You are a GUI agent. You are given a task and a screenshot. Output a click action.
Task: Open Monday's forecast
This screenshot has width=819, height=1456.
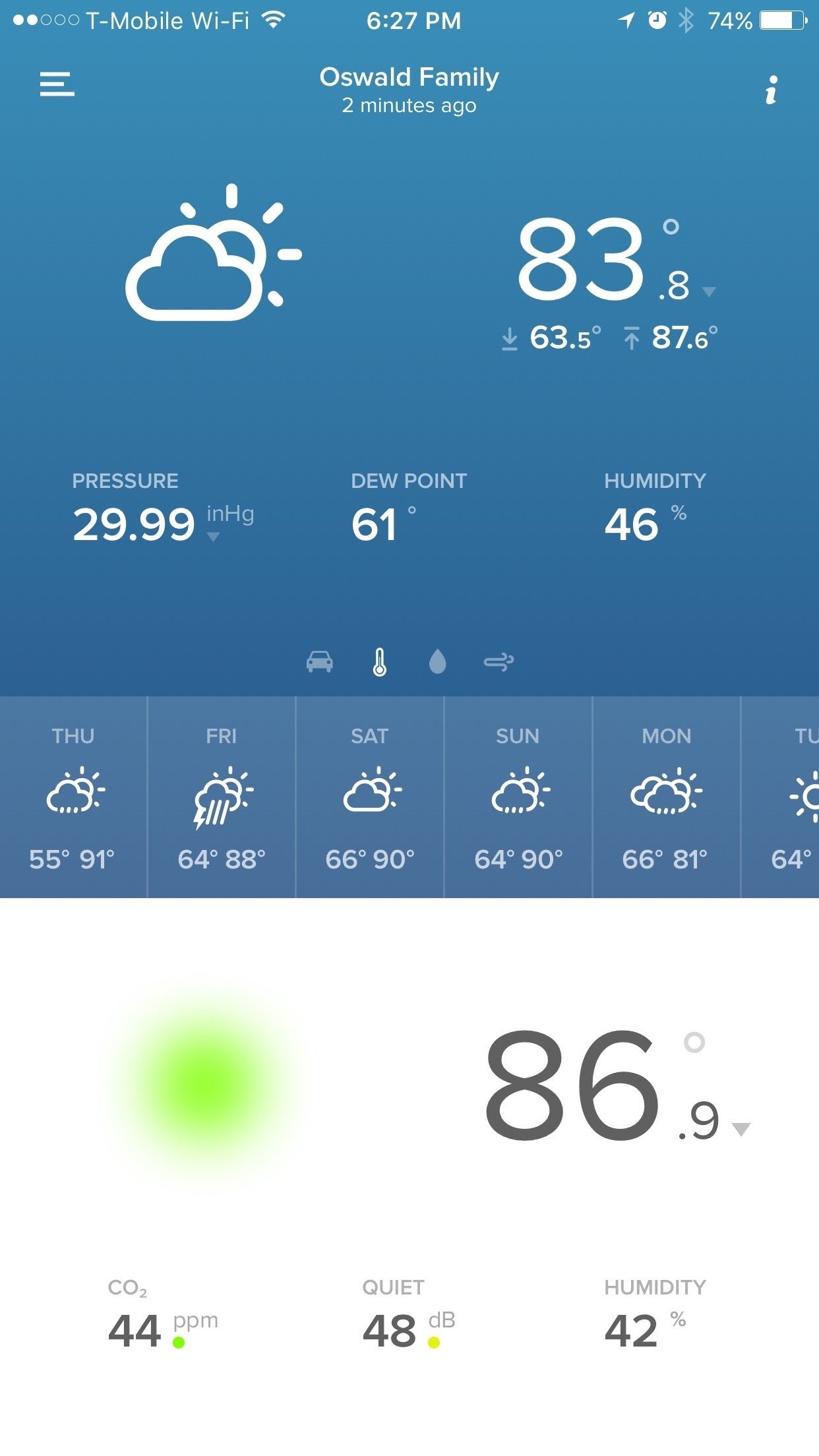(x=667, y=797)
